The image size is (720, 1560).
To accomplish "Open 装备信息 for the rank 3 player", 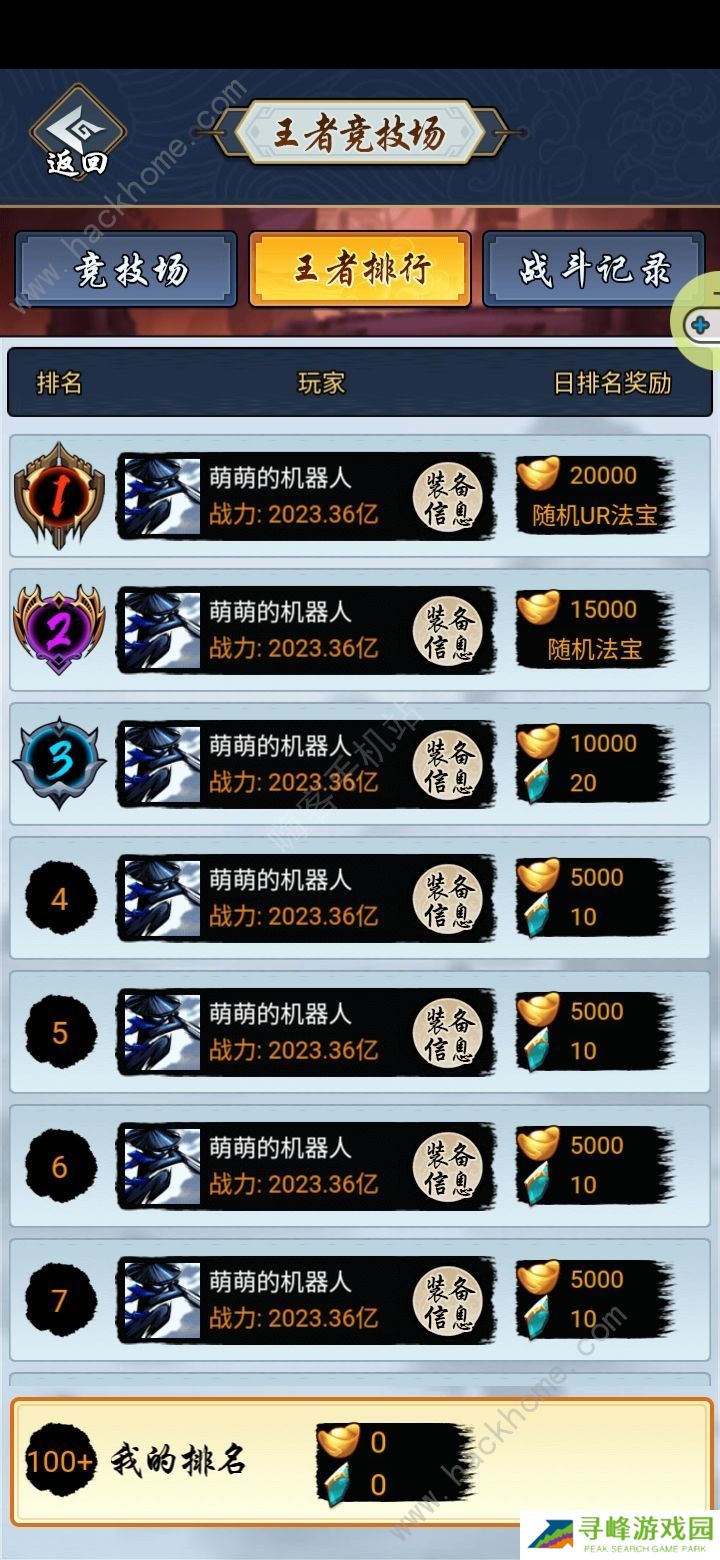I will click(x=448, y=765).
